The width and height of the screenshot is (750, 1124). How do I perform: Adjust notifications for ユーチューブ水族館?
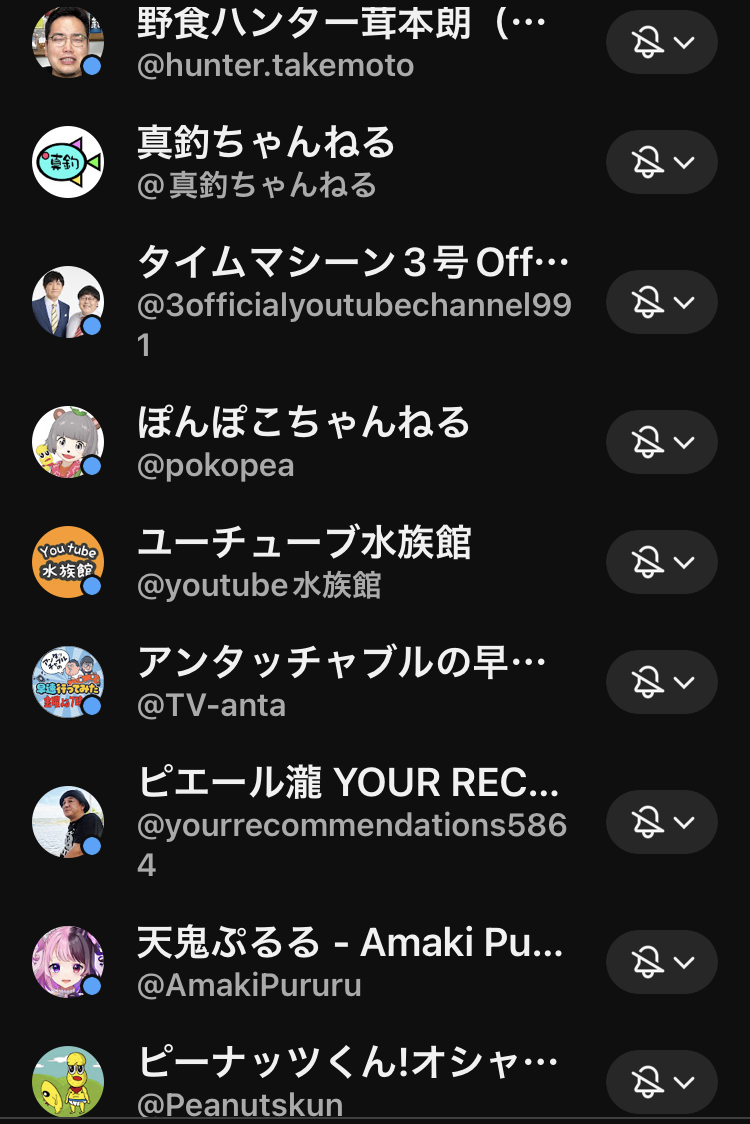[661, 562]
